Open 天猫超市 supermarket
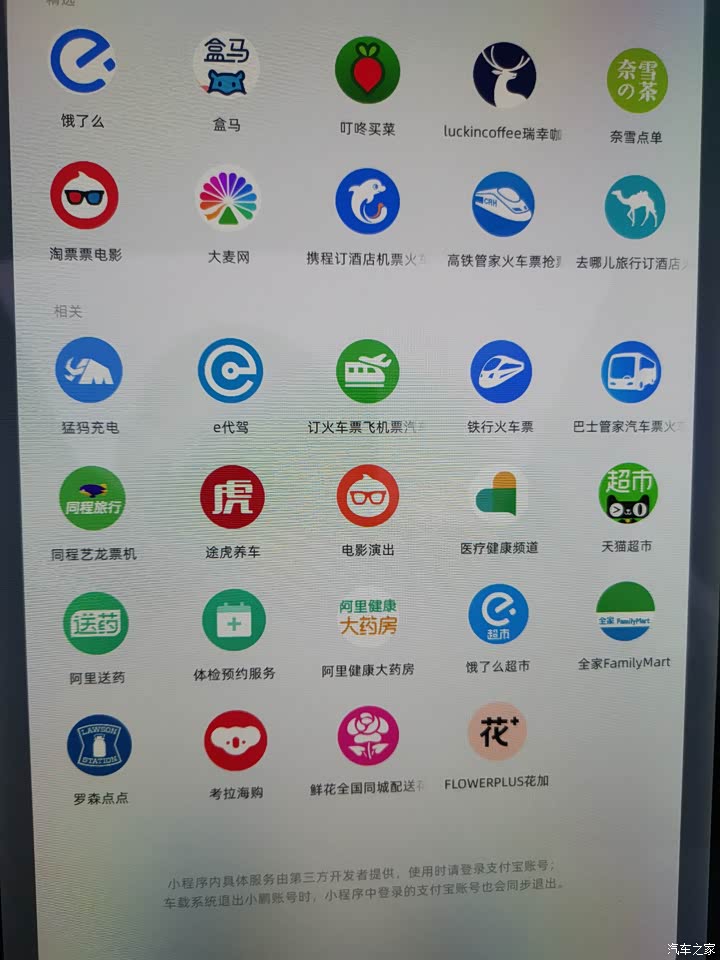Image resolution: width=720 pixels, height=960 pixels. tap(628, 493)
